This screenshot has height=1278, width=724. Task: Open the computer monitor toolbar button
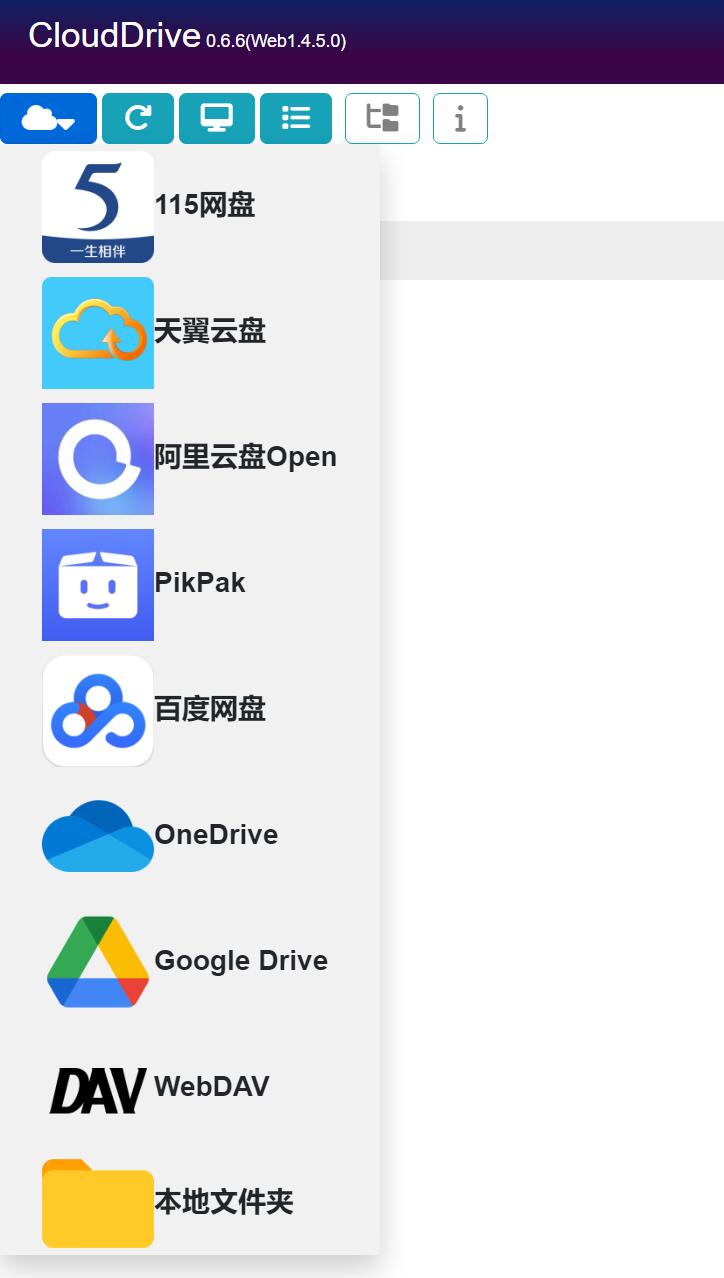click(217, 118)
